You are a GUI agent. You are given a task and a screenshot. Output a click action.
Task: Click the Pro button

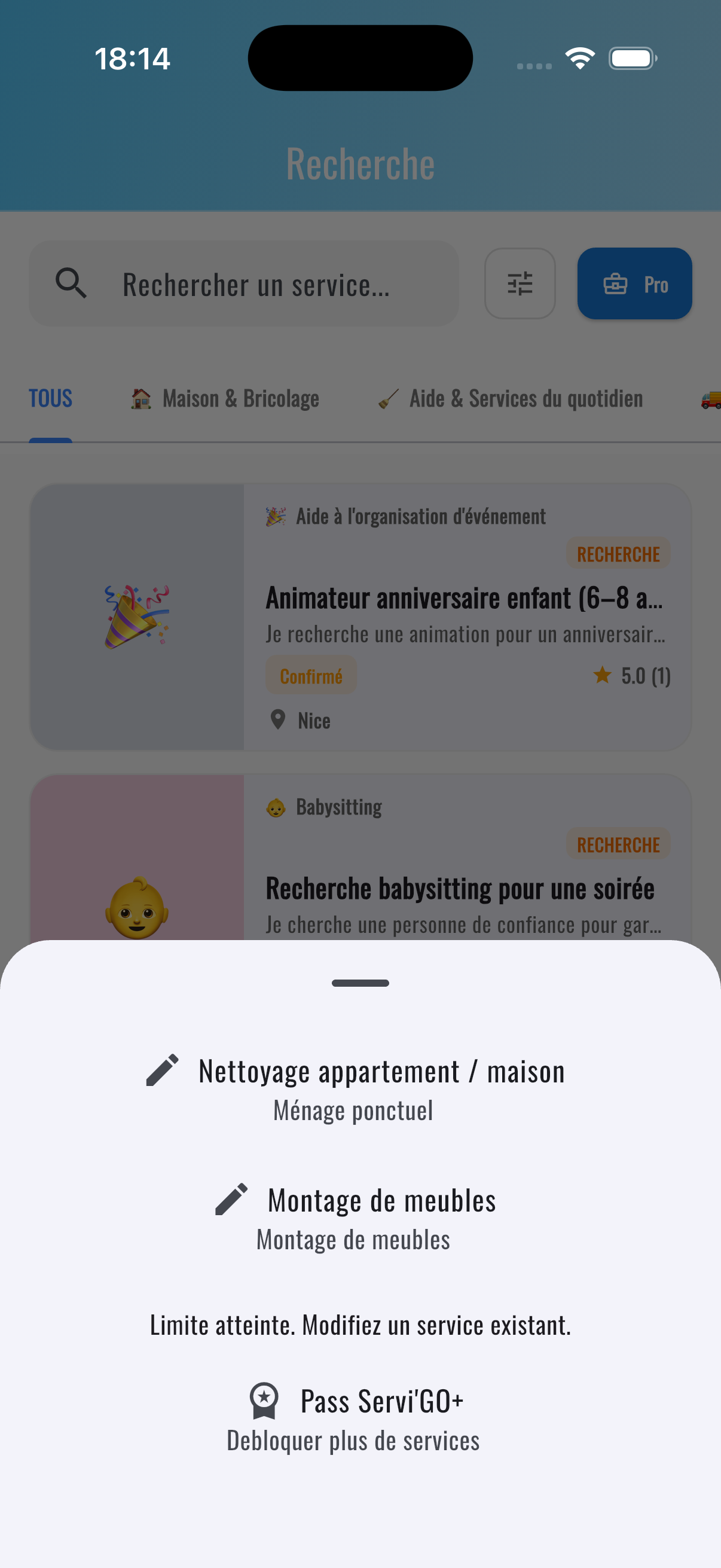pyautogui.click(x=634, y=283)
